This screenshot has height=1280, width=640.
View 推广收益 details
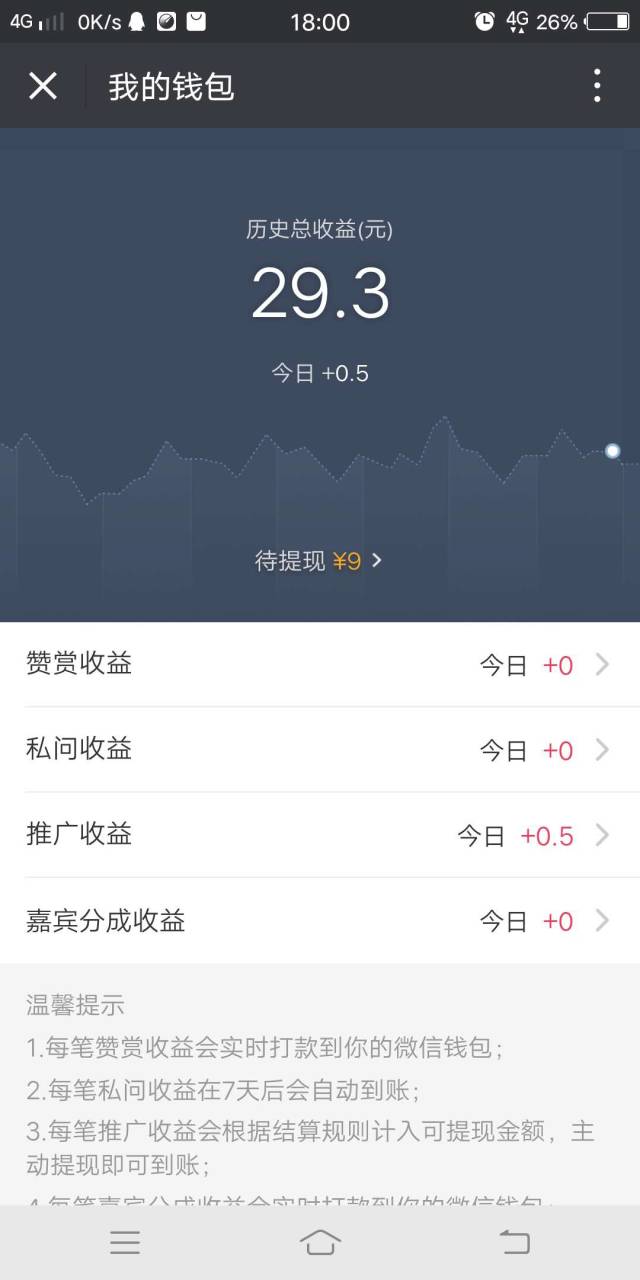point(320,835)
